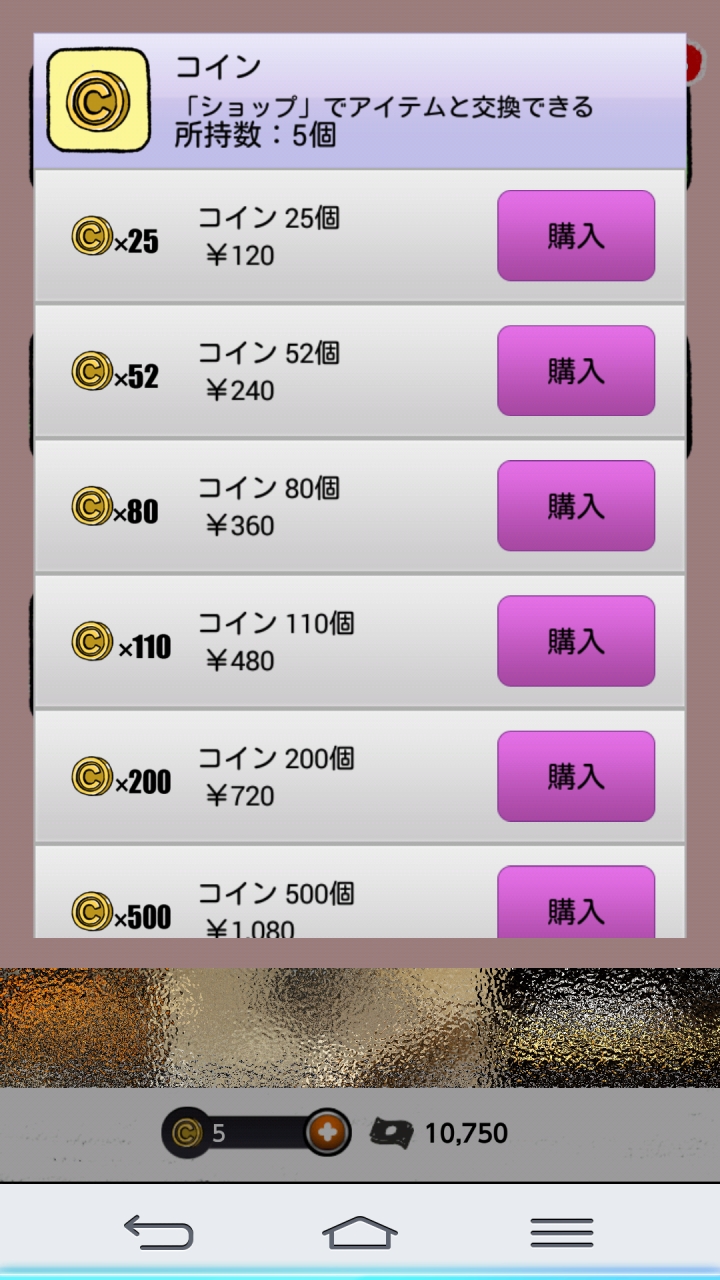Screen dimensions: 720x1280
Task: Tap the orange plus icon beside coin count
Action: click(x=327, y=1133)
